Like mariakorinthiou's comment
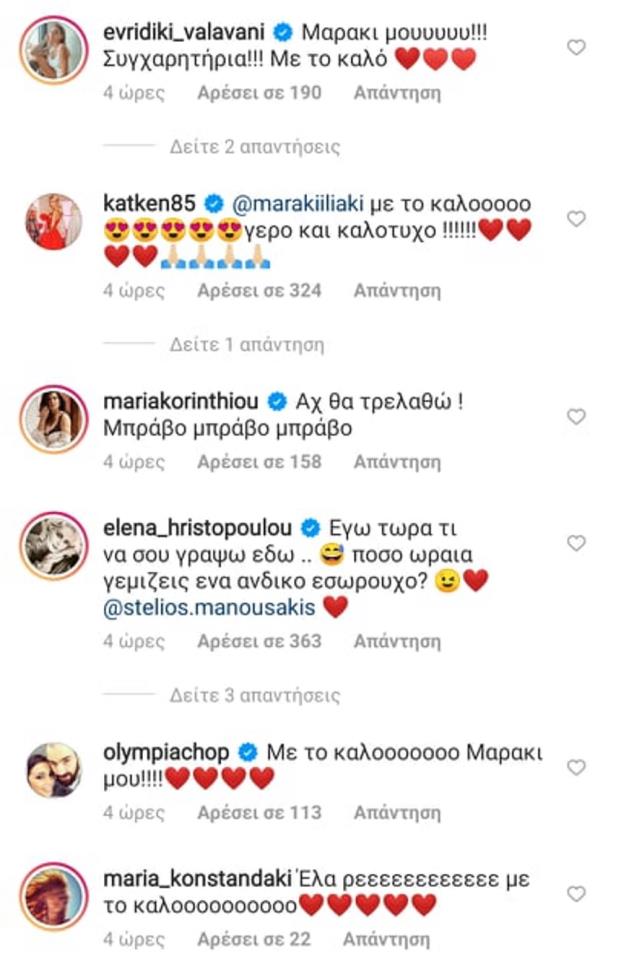Screen dimensions: 621x980 (x=575, y=416)
